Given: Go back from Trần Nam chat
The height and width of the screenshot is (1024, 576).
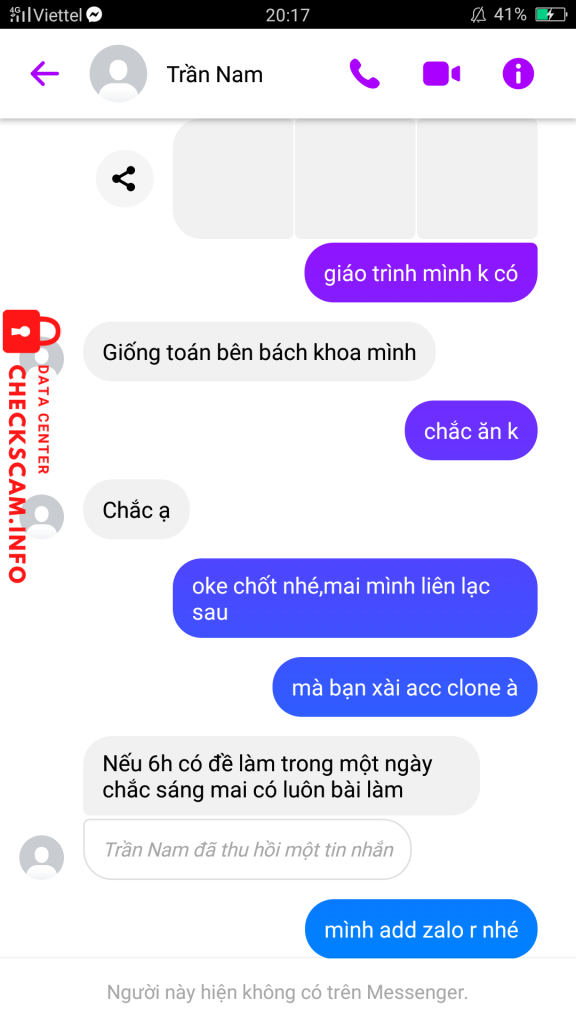Looking at the screenshot, I should tap(44, 74).
